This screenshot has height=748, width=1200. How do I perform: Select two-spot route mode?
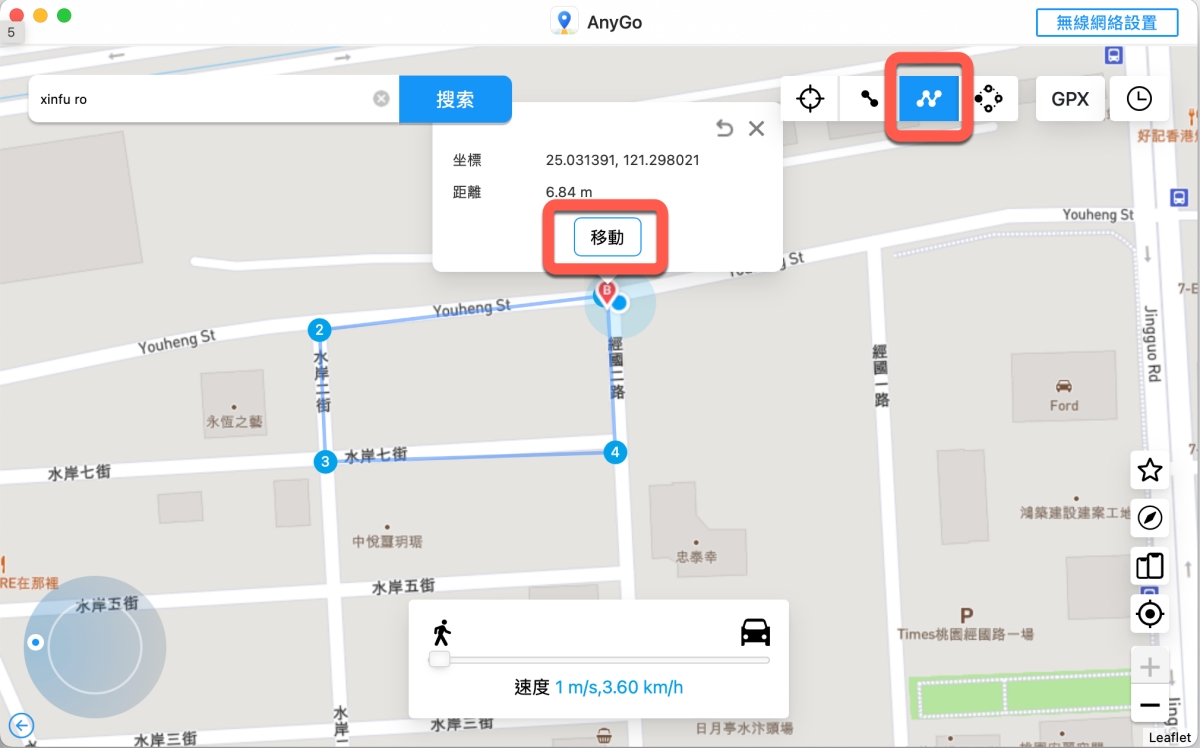(x=869, y=99)
